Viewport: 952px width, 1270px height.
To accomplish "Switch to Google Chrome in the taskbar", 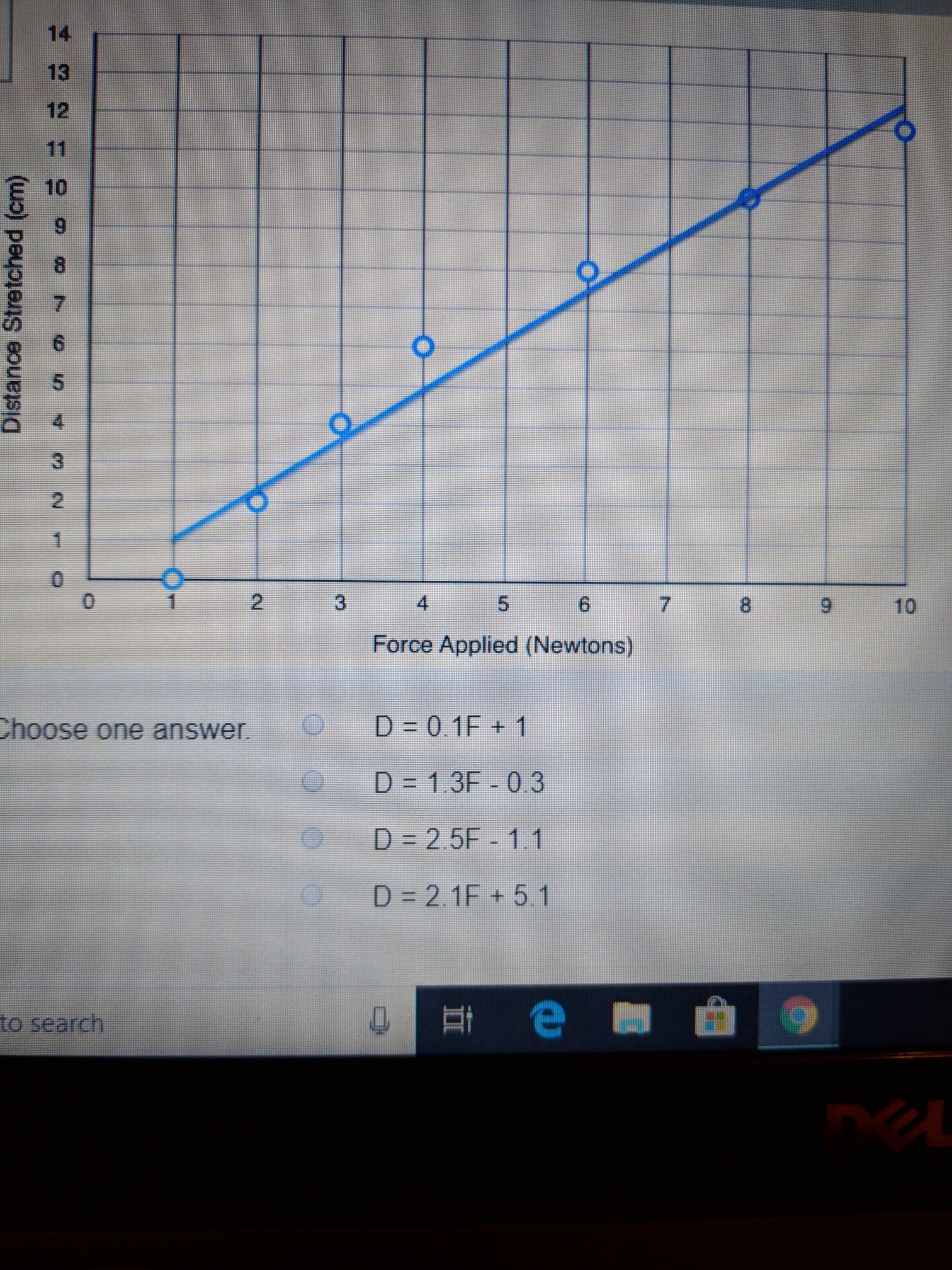I will [798, 1015].
